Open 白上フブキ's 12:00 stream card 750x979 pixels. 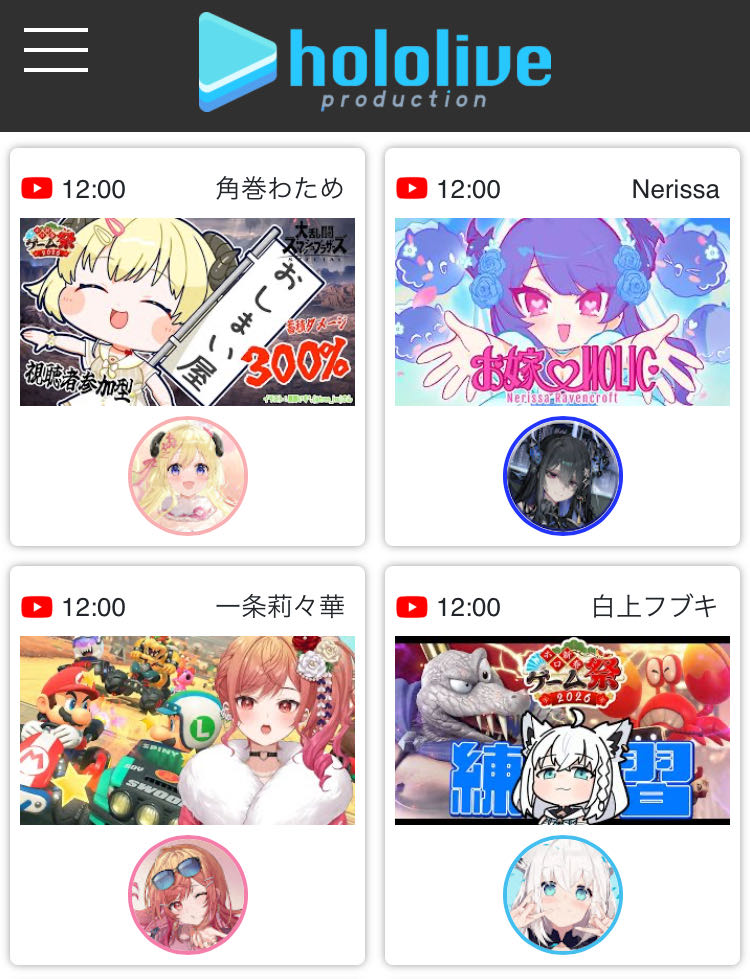click(x=562, y=730)
